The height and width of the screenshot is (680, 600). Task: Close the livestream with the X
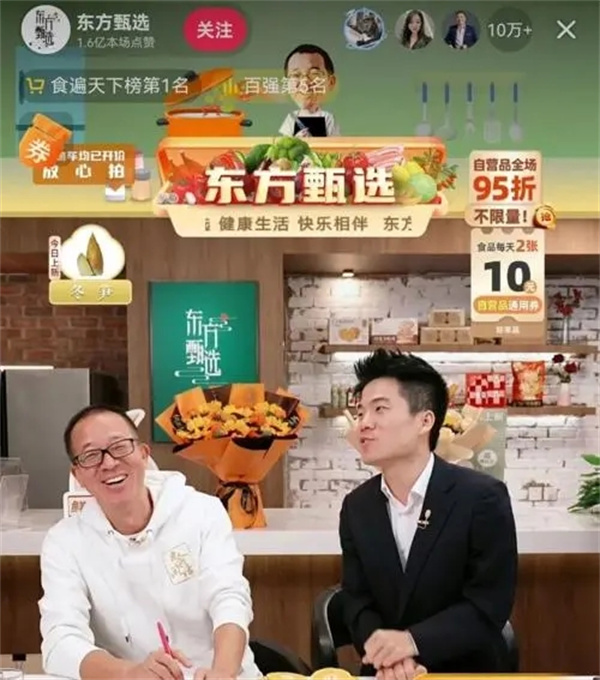click(566, 30)
